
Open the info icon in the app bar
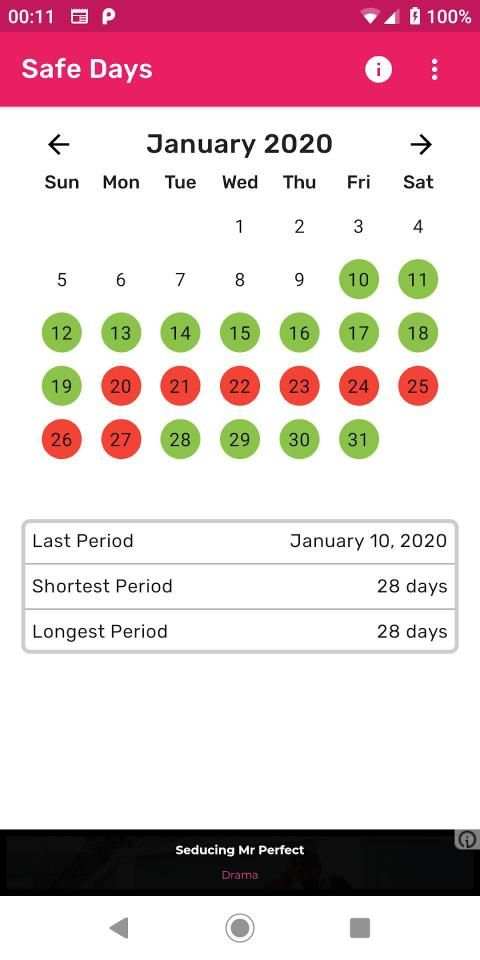click(x=378, y=70)
